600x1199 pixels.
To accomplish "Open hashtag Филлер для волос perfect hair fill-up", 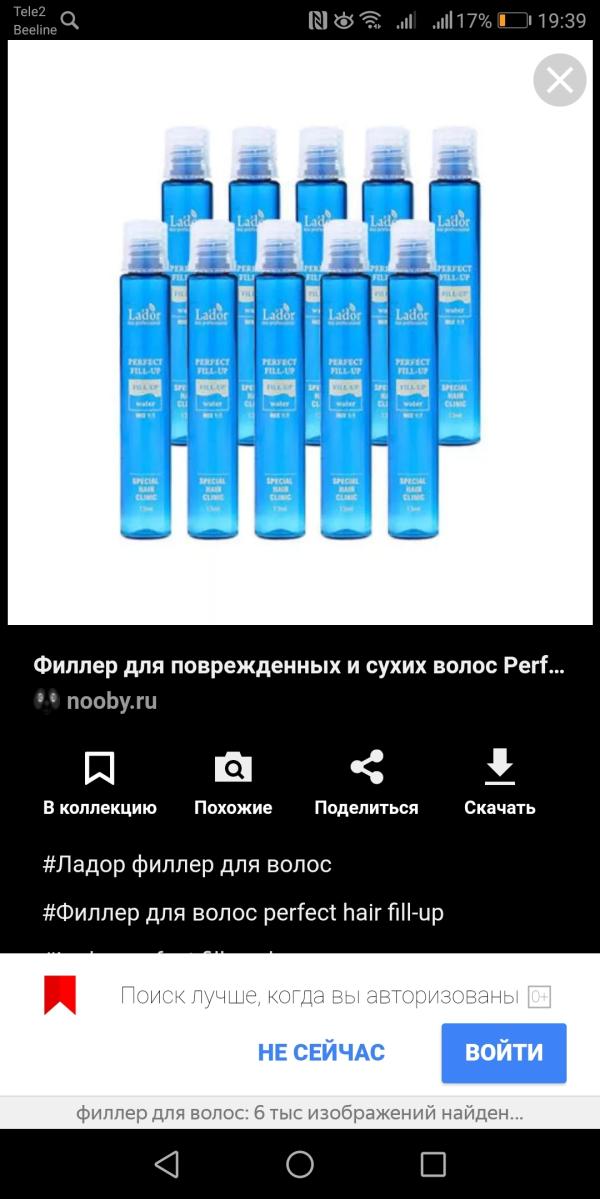I will coord(243,912).
